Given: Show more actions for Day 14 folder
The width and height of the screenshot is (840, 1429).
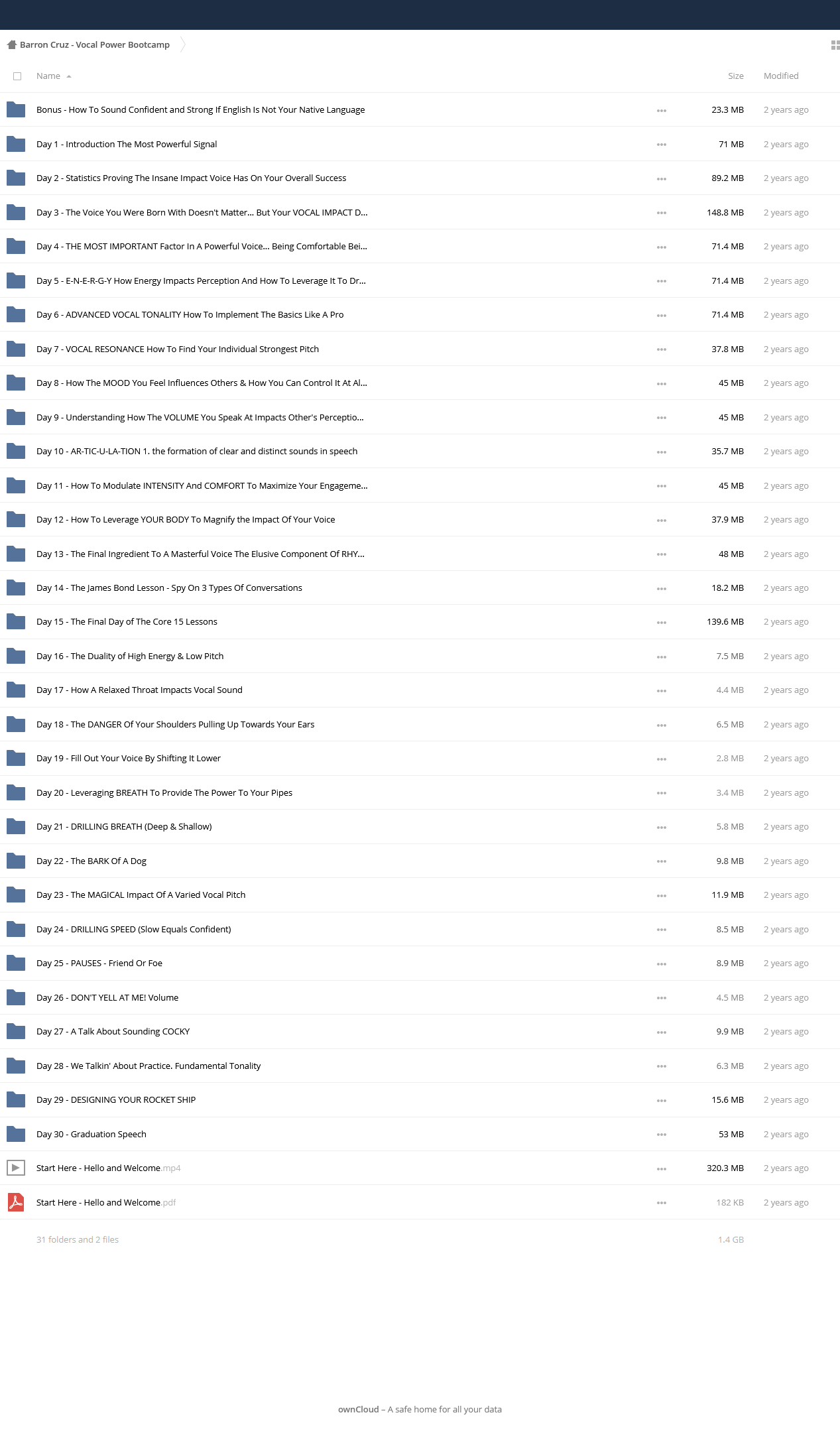Looking at the screenshot, I should pos(661,589).
